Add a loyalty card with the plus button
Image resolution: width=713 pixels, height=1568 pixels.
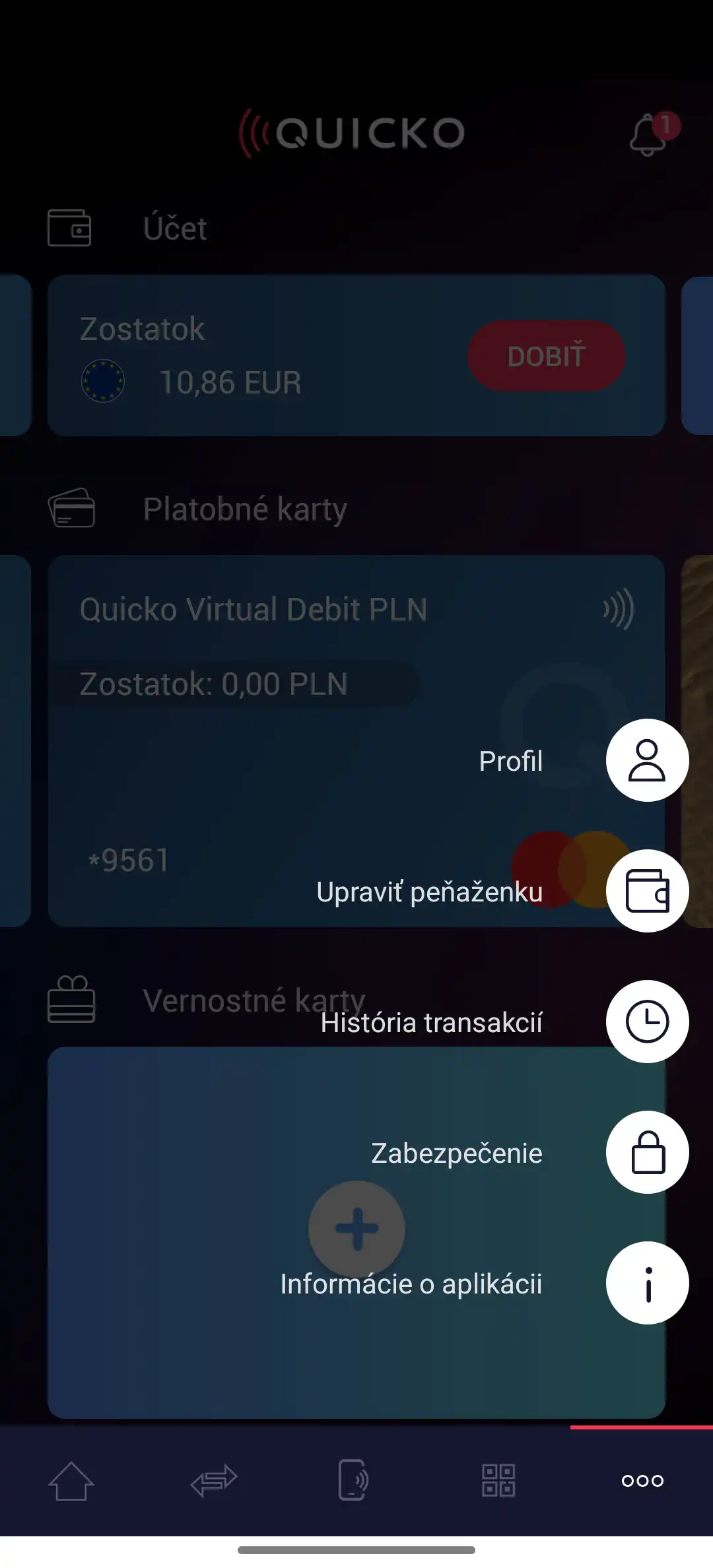pos(356,1229)
